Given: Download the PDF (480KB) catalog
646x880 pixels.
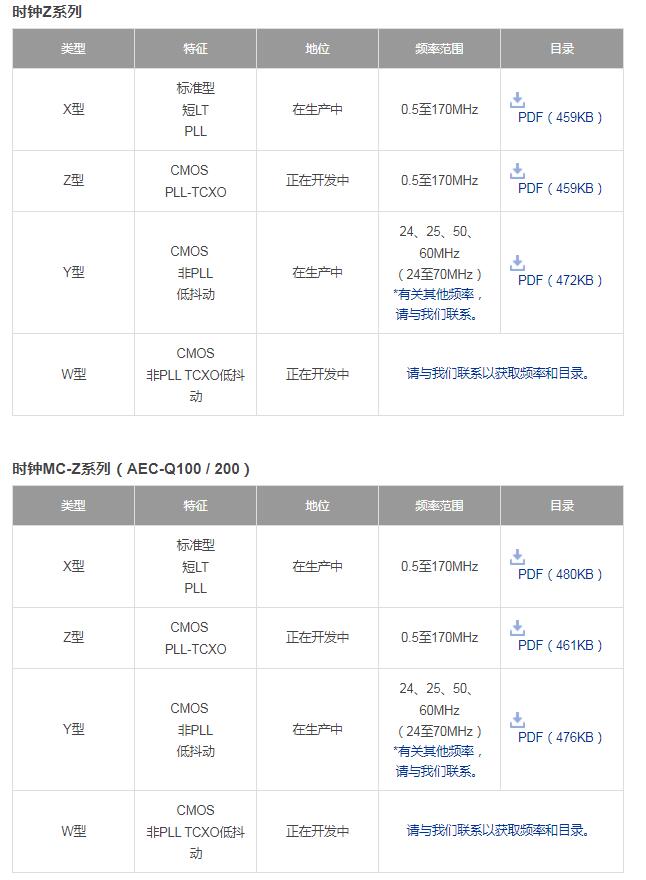Looking at the screenshot, I should click(559, 574).
